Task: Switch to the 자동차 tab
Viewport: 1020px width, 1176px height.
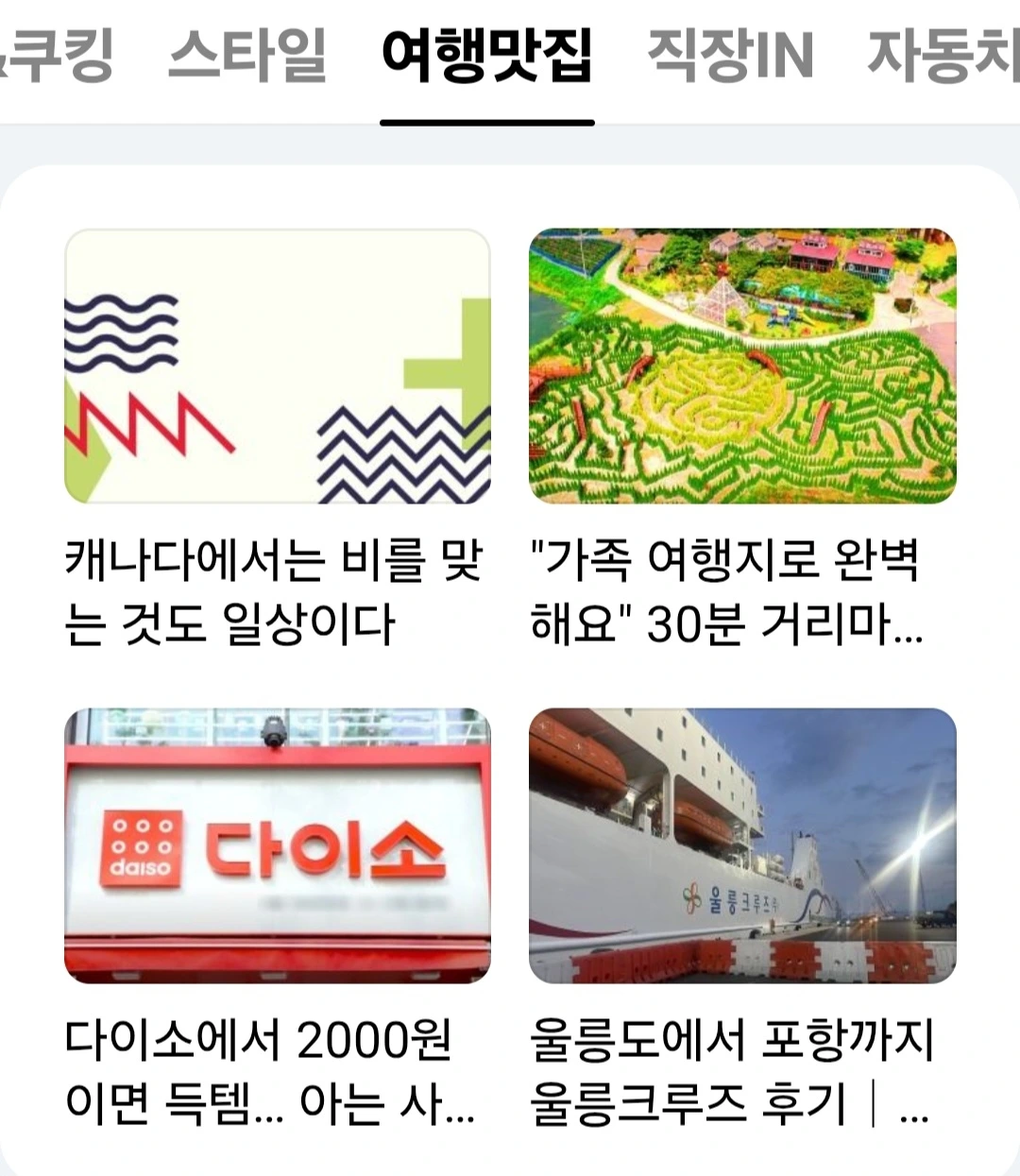Action: pos(943,55)
